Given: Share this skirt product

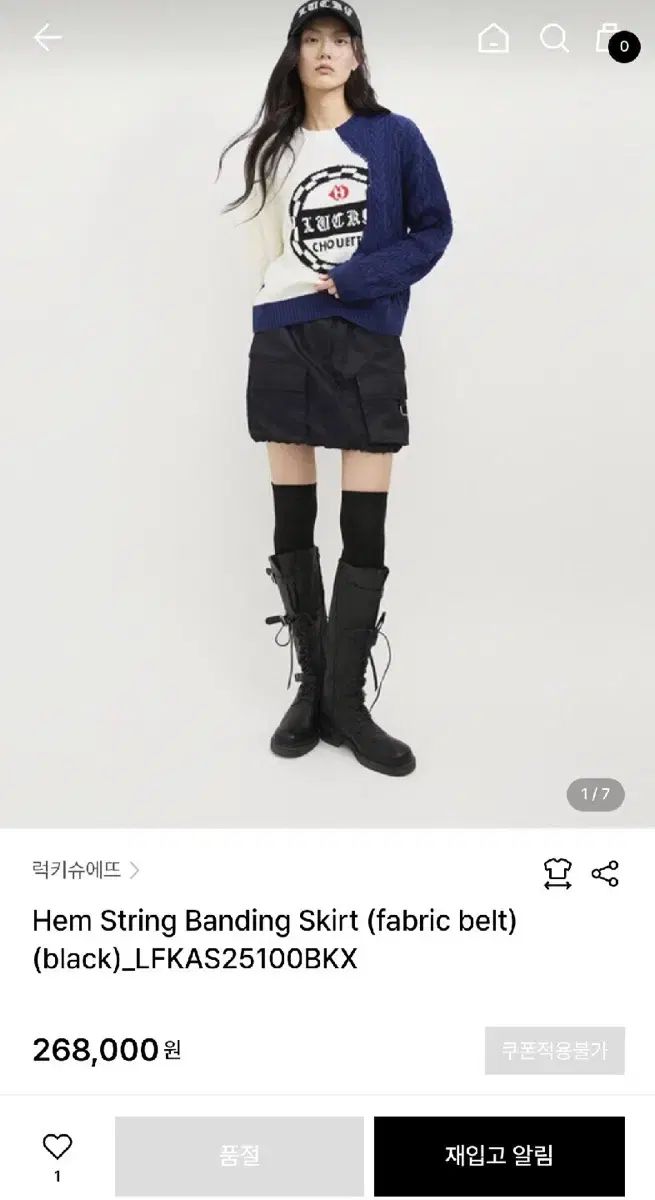Looking at the screenshot, I should click(x=605, y=873).
